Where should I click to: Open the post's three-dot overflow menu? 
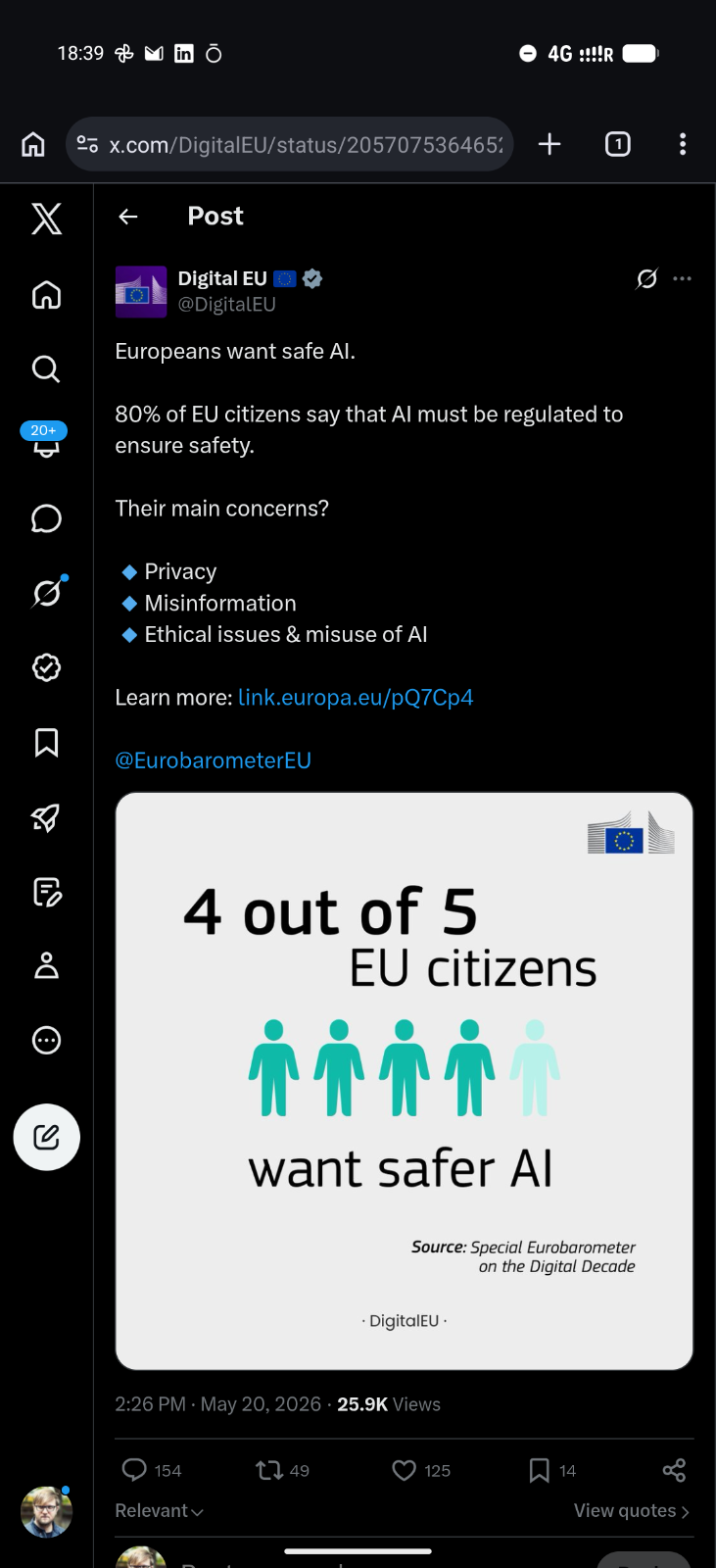coord(683,279)
